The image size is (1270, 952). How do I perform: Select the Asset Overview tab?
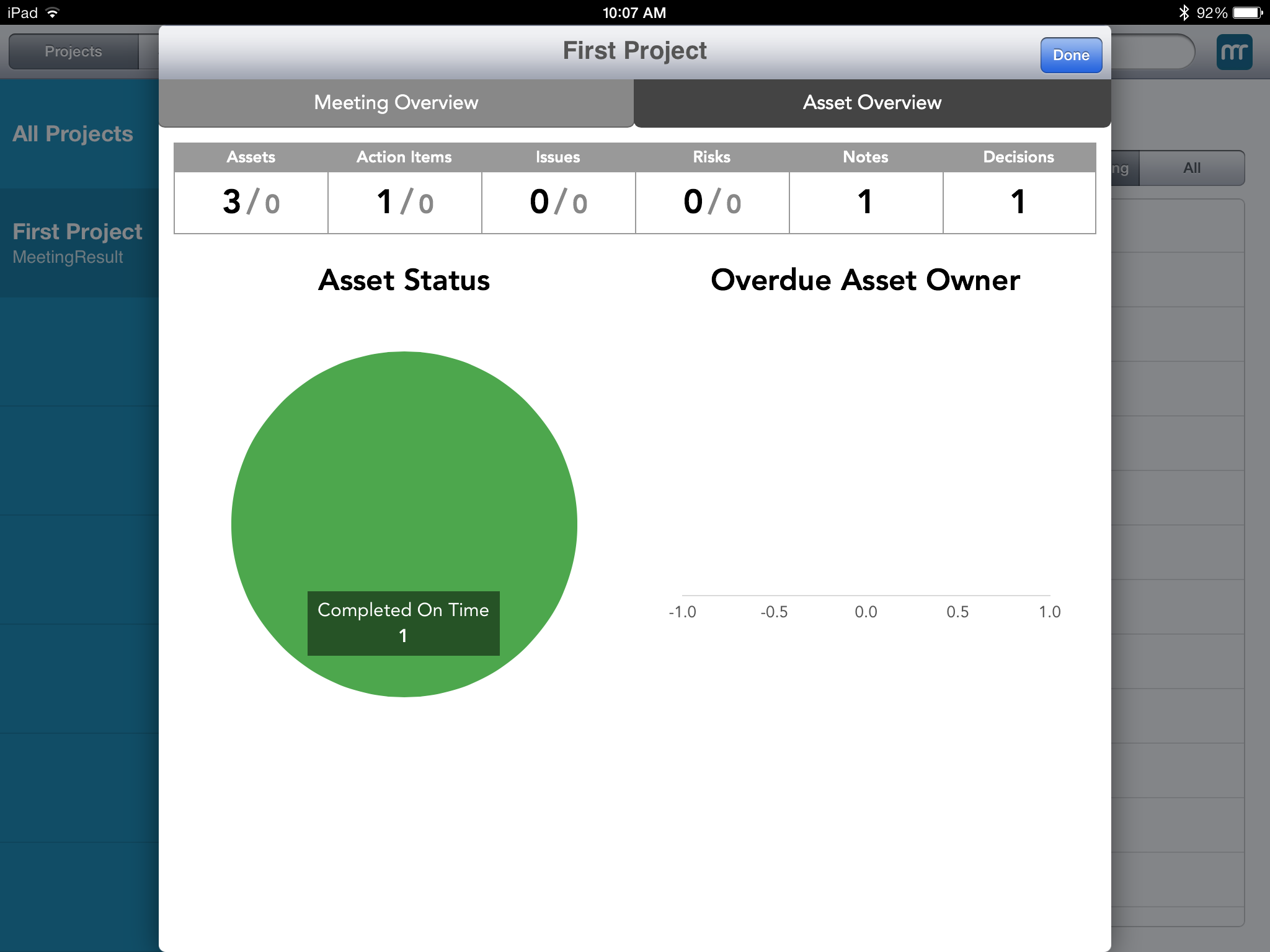pos(872,103)
